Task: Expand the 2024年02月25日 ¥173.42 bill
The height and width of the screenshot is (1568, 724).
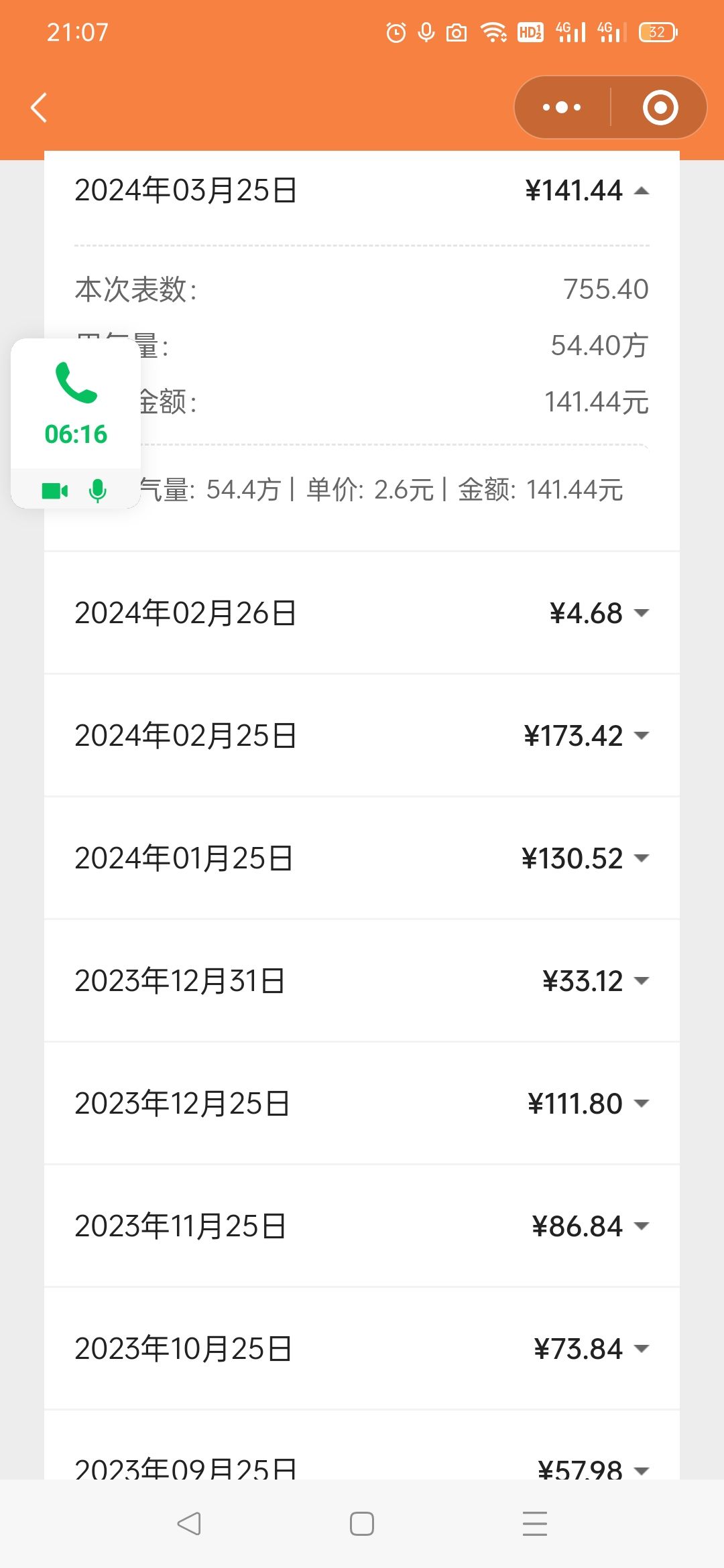Action: point(362,736)
